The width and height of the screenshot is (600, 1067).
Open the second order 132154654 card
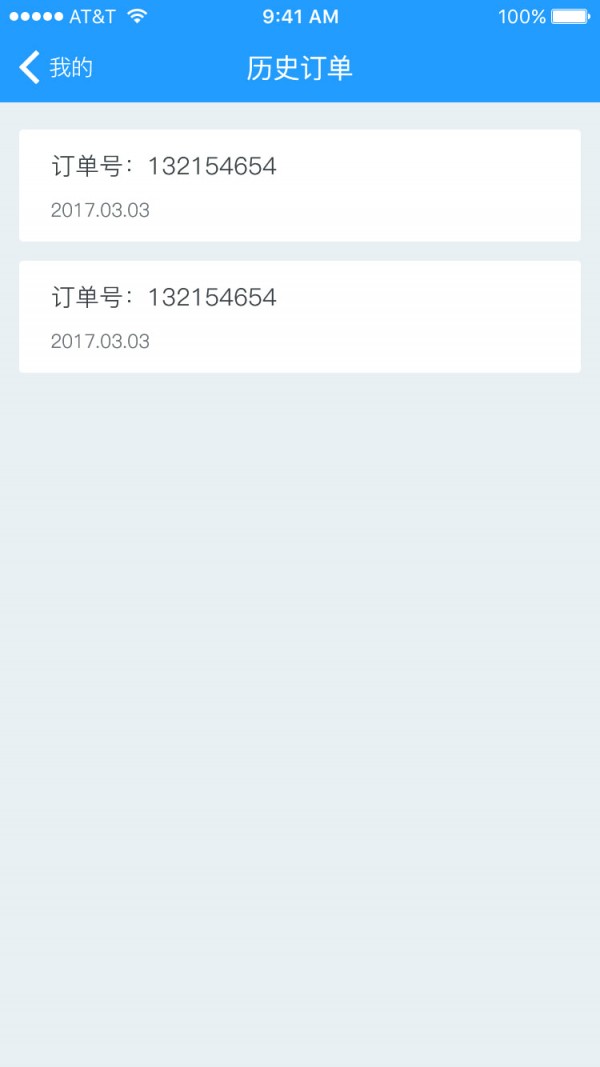point(299,317)
